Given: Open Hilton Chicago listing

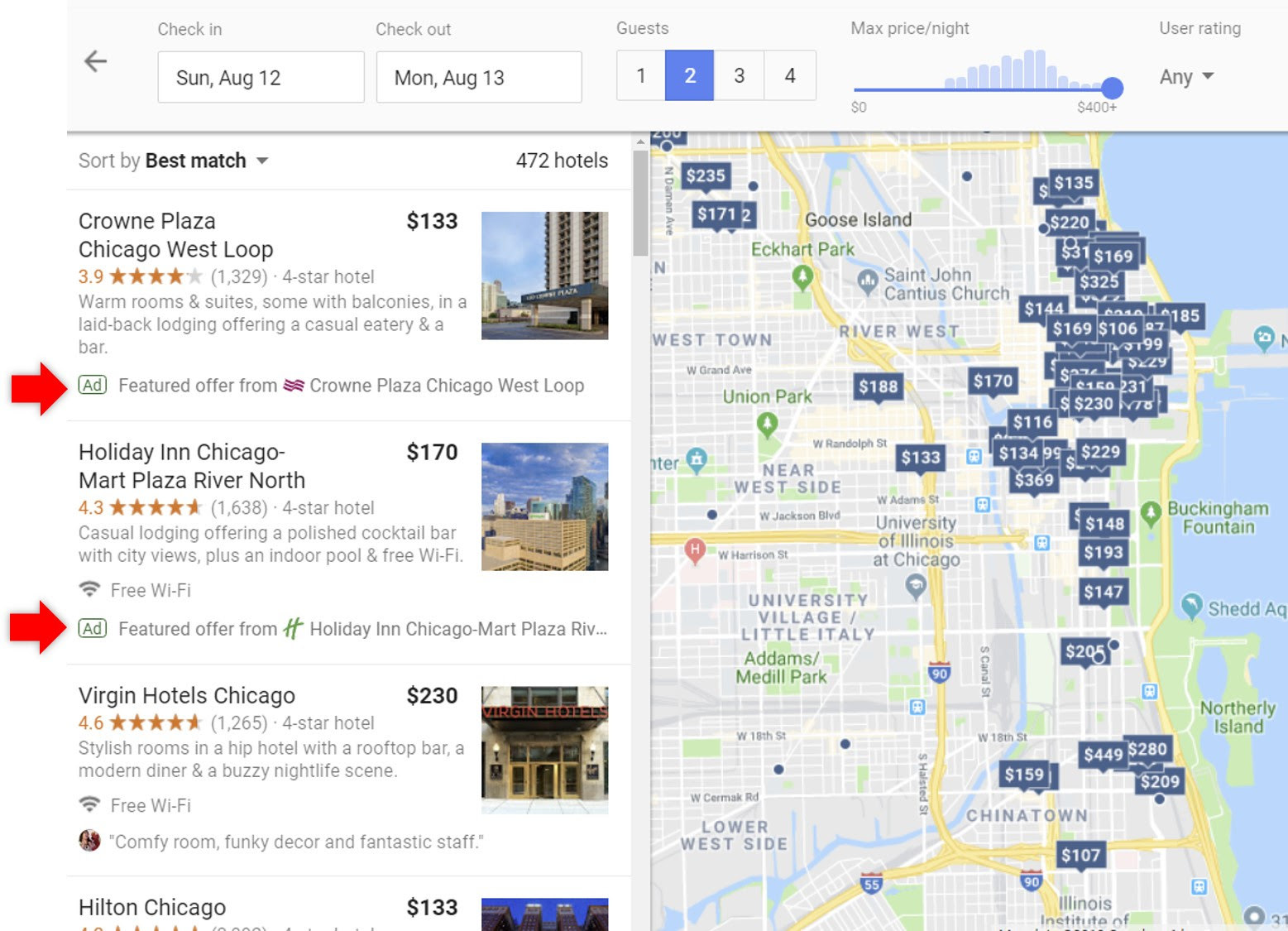Looking at the screenshot, I should 152,908.
